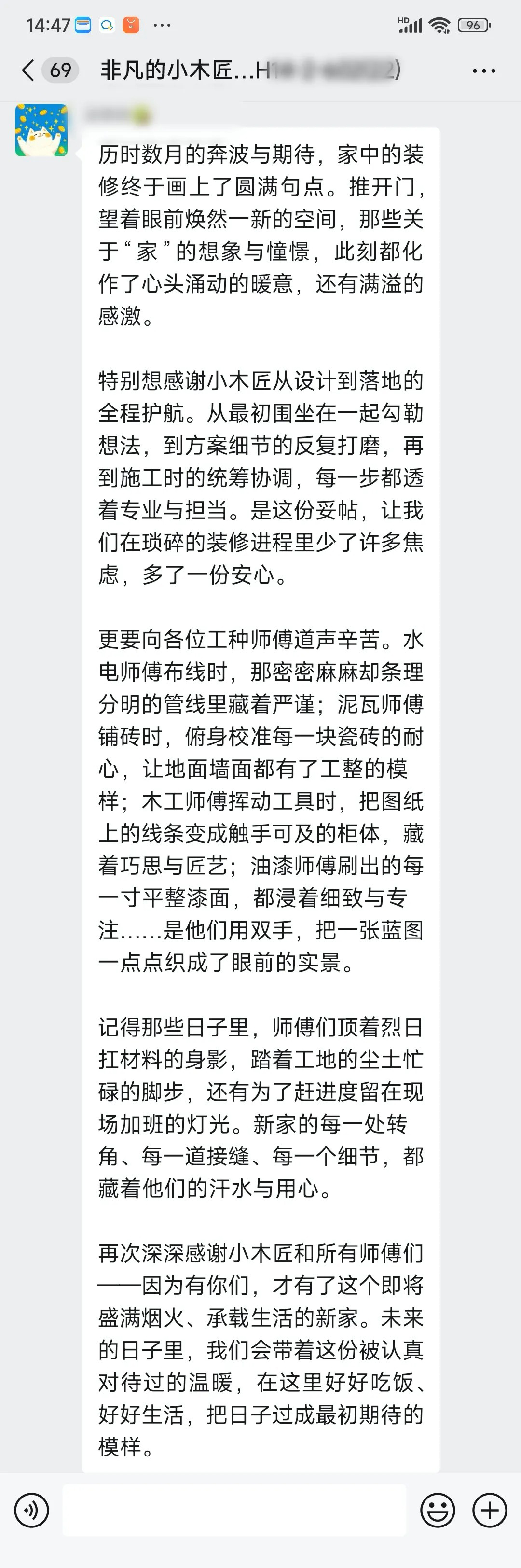Go back to the chat list
The height and width of the screenshot is (1568, 521).
coord(28,70)
